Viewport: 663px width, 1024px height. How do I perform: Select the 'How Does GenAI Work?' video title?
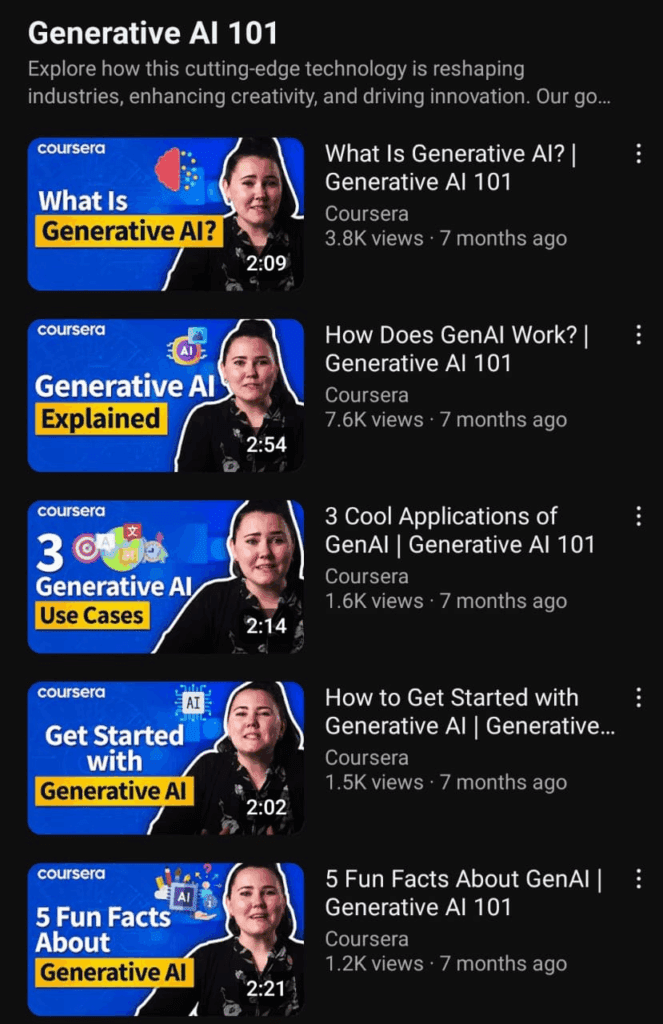pyautogui.click(x=456, y=349)
